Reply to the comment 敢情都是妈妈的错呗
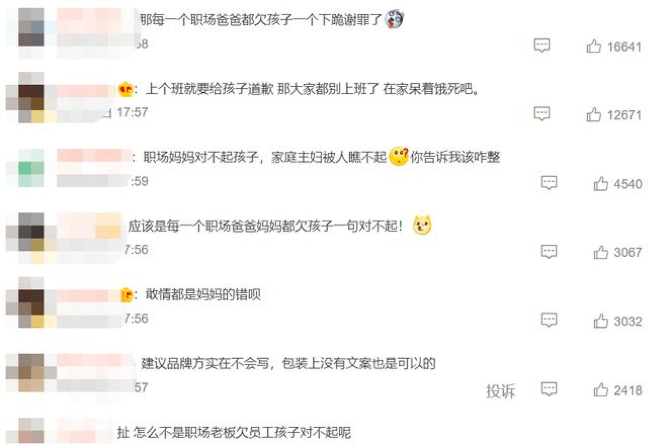 (x=549, y=321)
